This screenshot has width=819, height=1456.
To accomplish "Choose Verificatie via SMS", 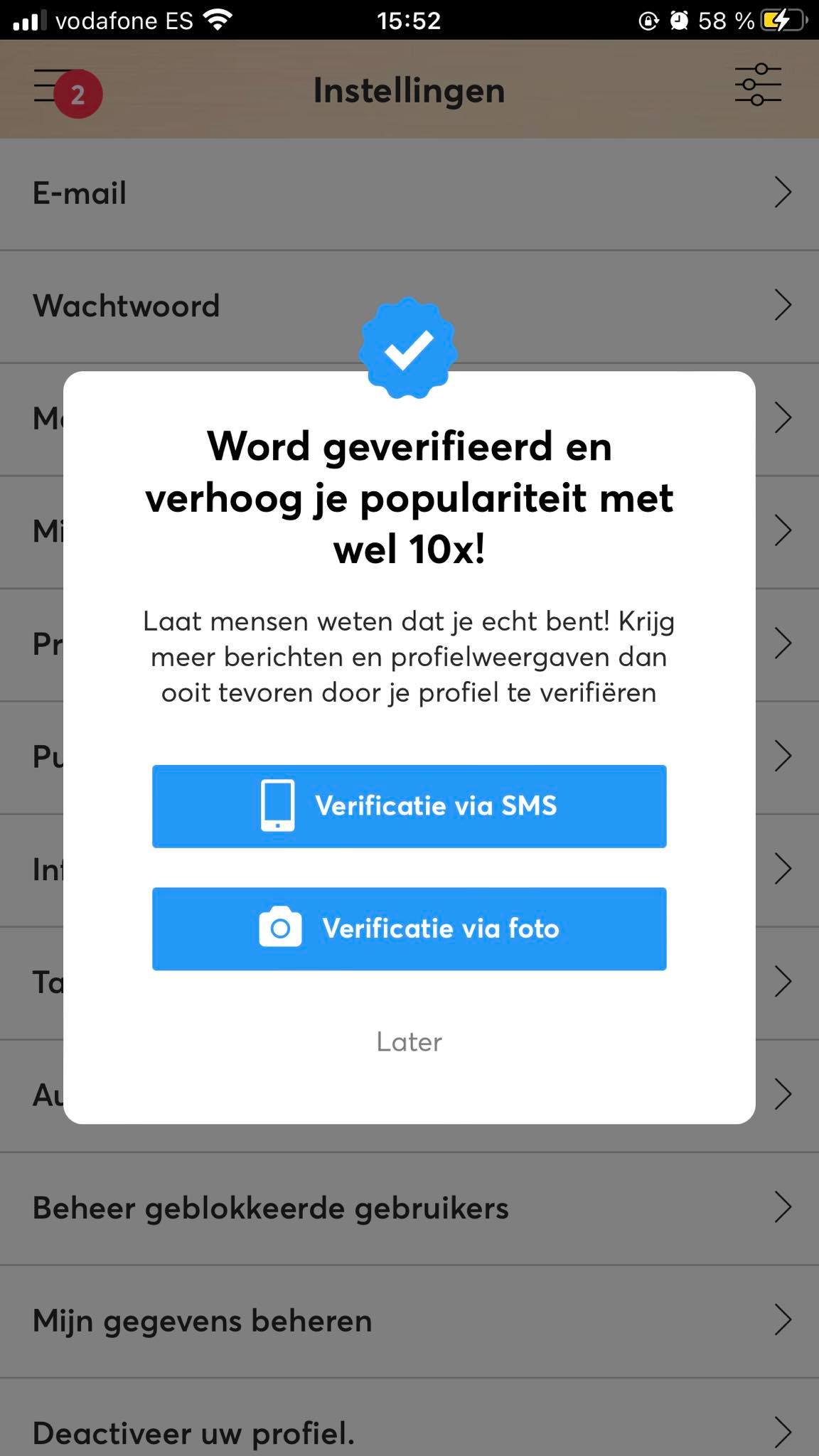I will (409, 806).
